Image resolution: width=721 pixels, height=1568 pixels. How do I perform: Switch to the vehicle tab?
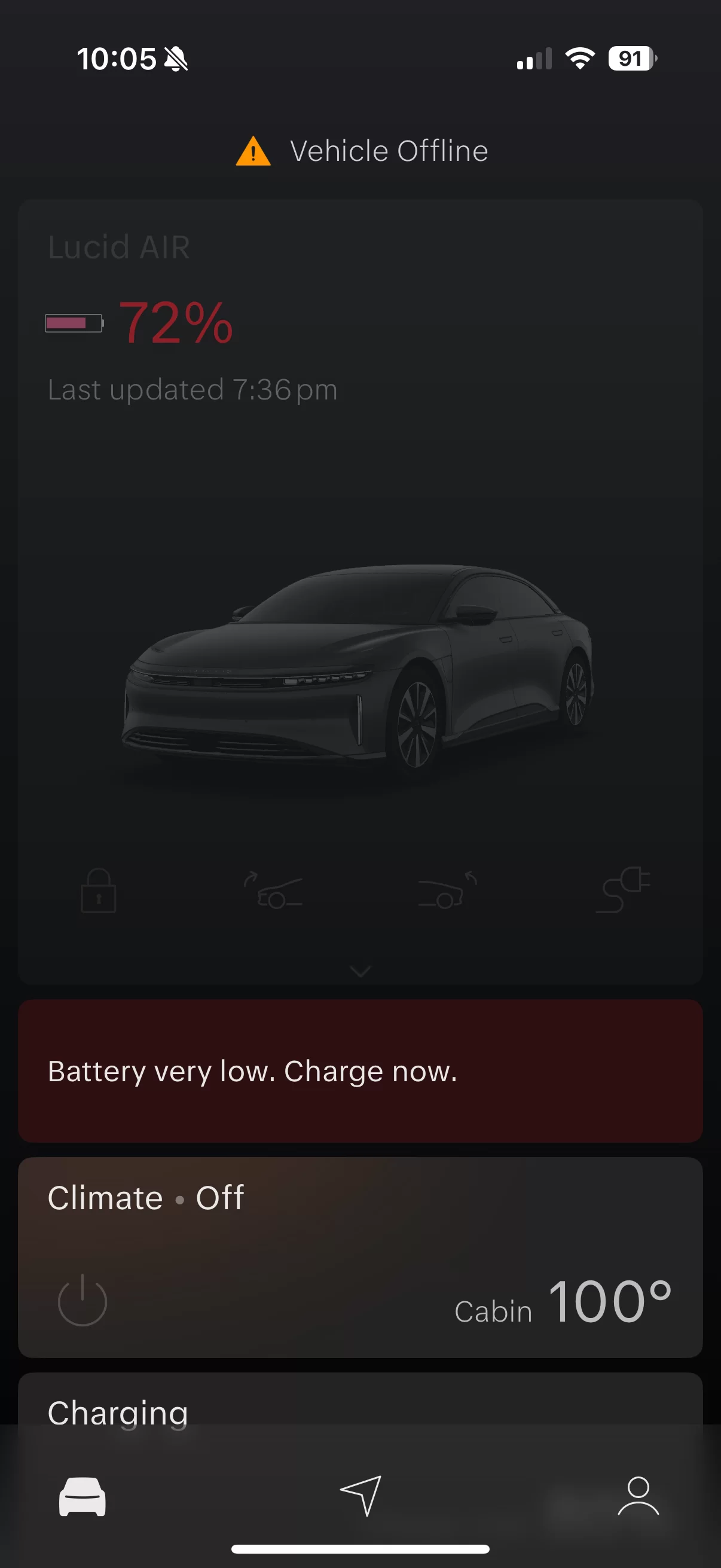pos(82,1496)
